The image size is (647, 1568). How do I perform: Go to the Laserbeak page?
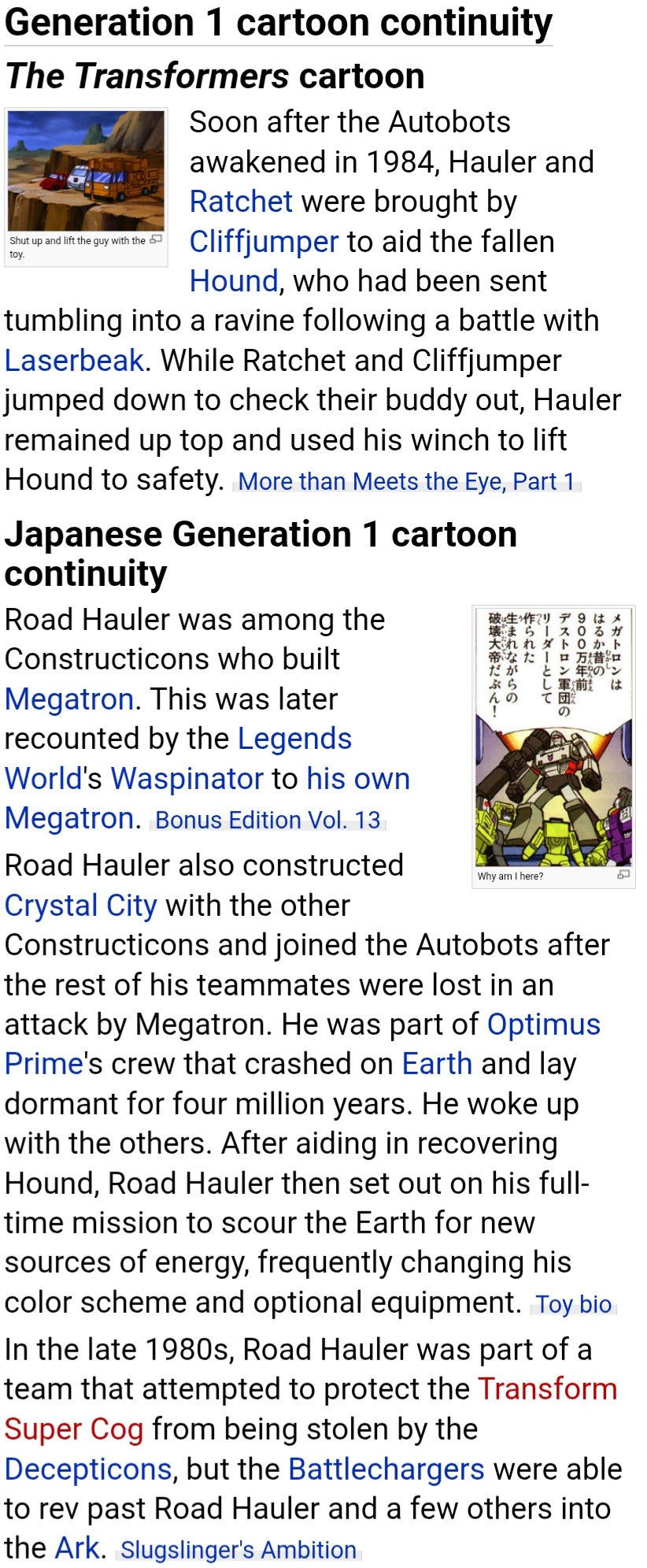(x=74, y=361)
